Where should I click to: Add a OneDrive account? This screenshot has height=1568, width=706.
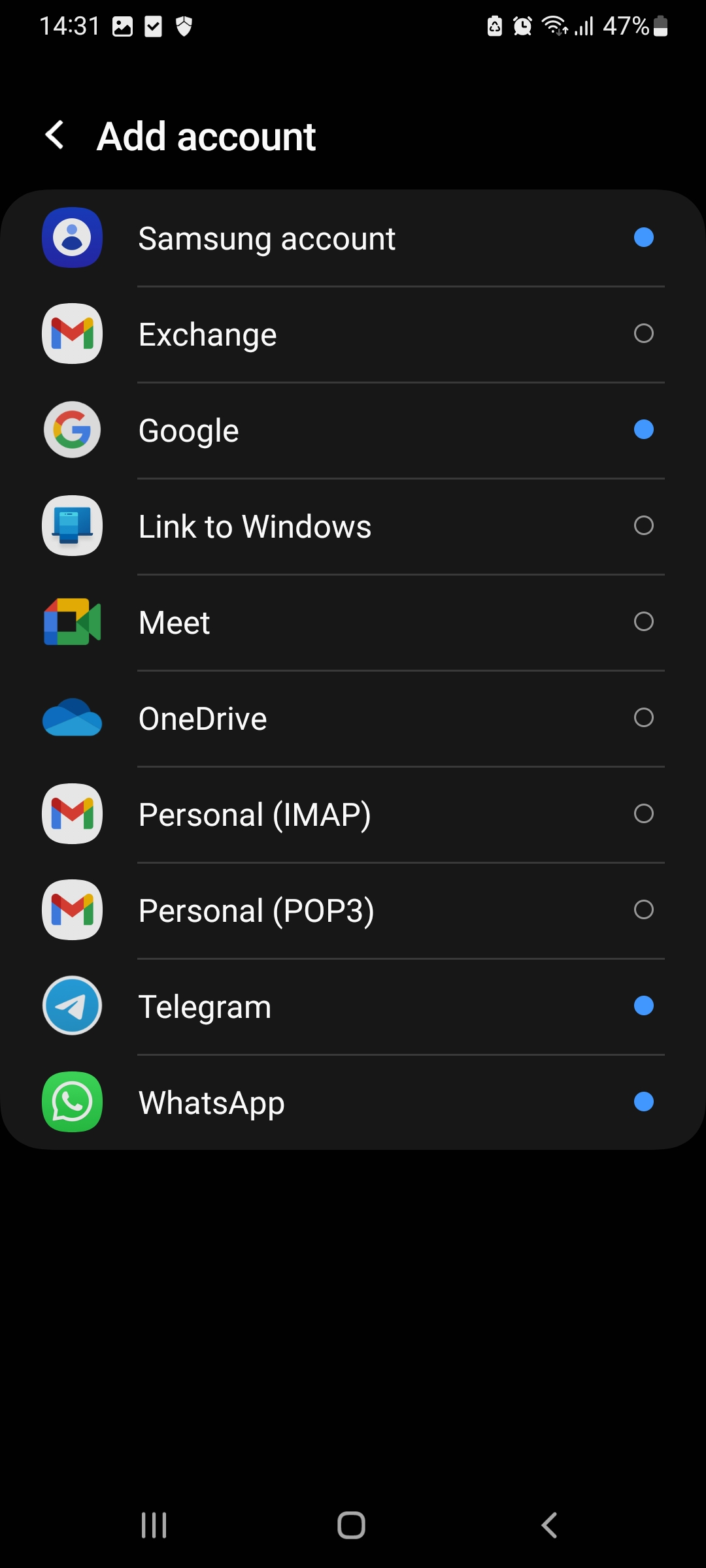pos(353,719)
